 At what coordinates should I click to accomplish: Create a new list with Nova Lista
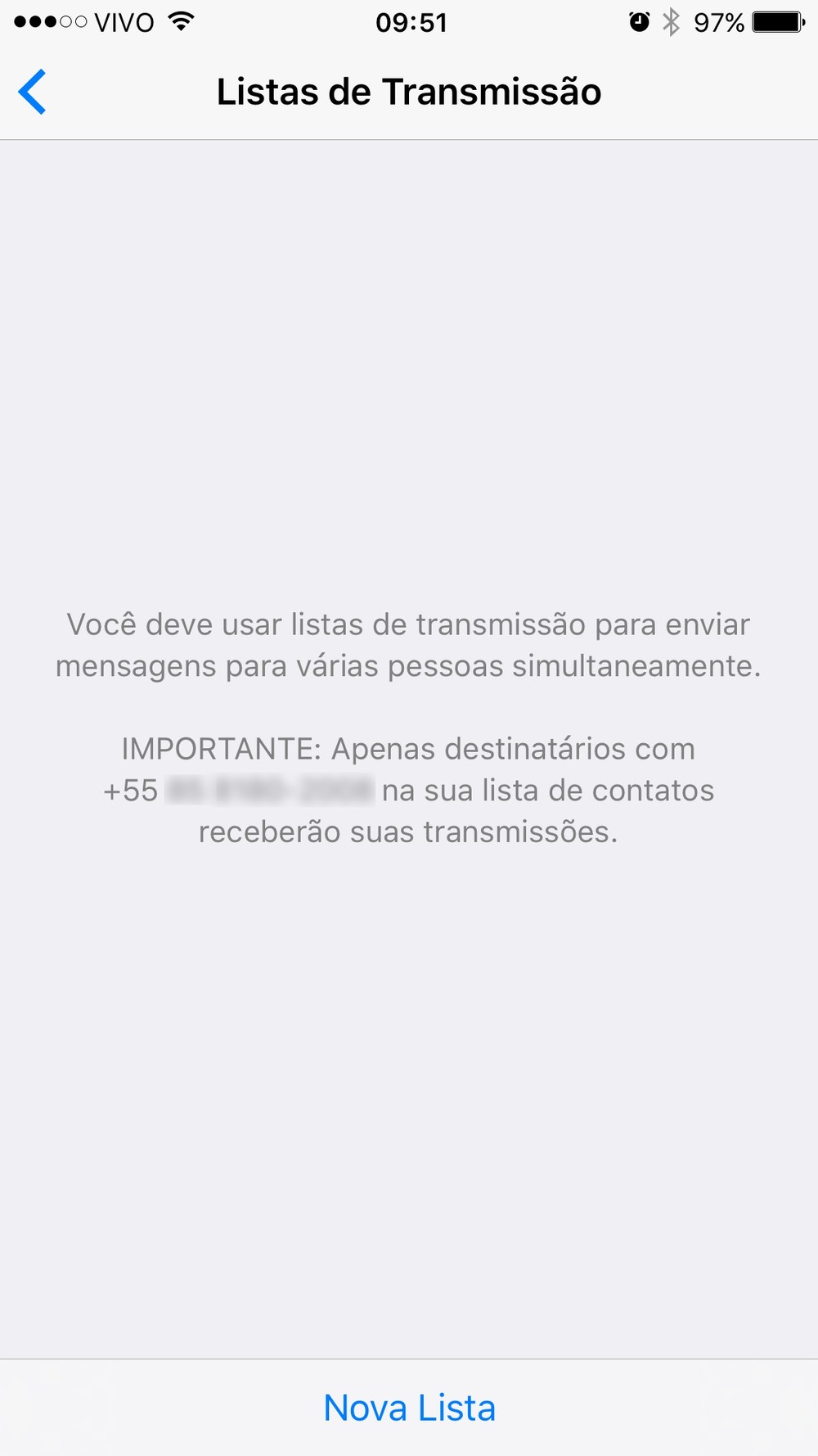[x=409, y=1408]
